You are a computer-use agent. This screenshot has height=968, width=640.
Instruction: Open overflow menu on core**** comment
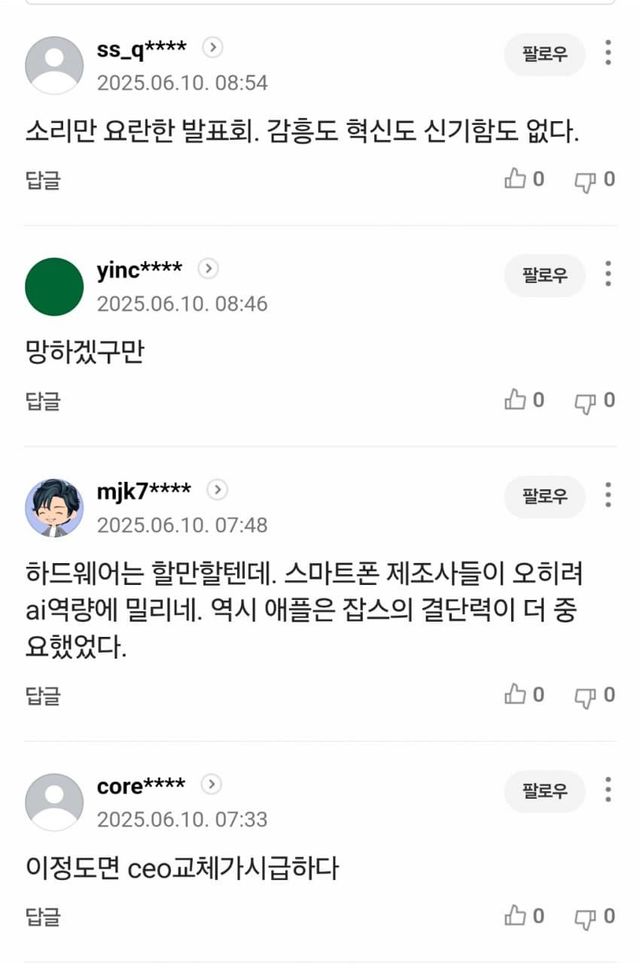coord(608,790)
